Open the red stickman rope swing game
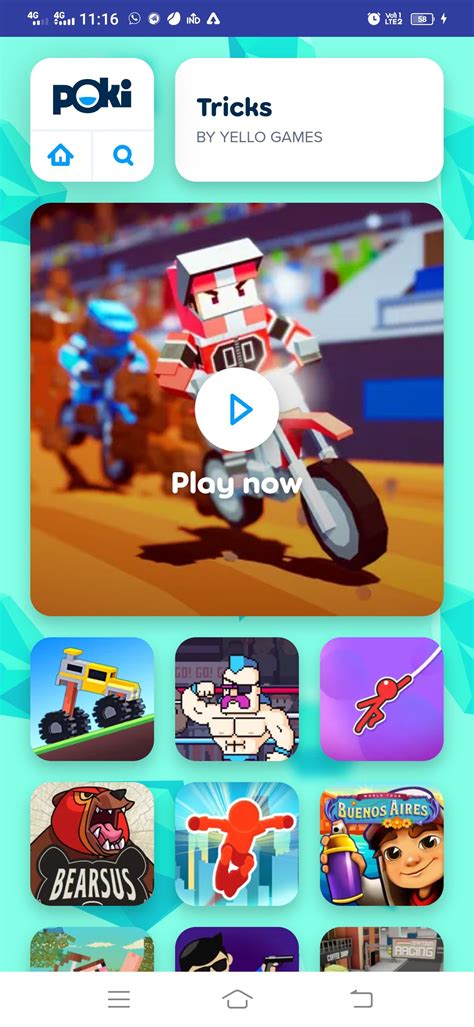 (x=382, y=699)
